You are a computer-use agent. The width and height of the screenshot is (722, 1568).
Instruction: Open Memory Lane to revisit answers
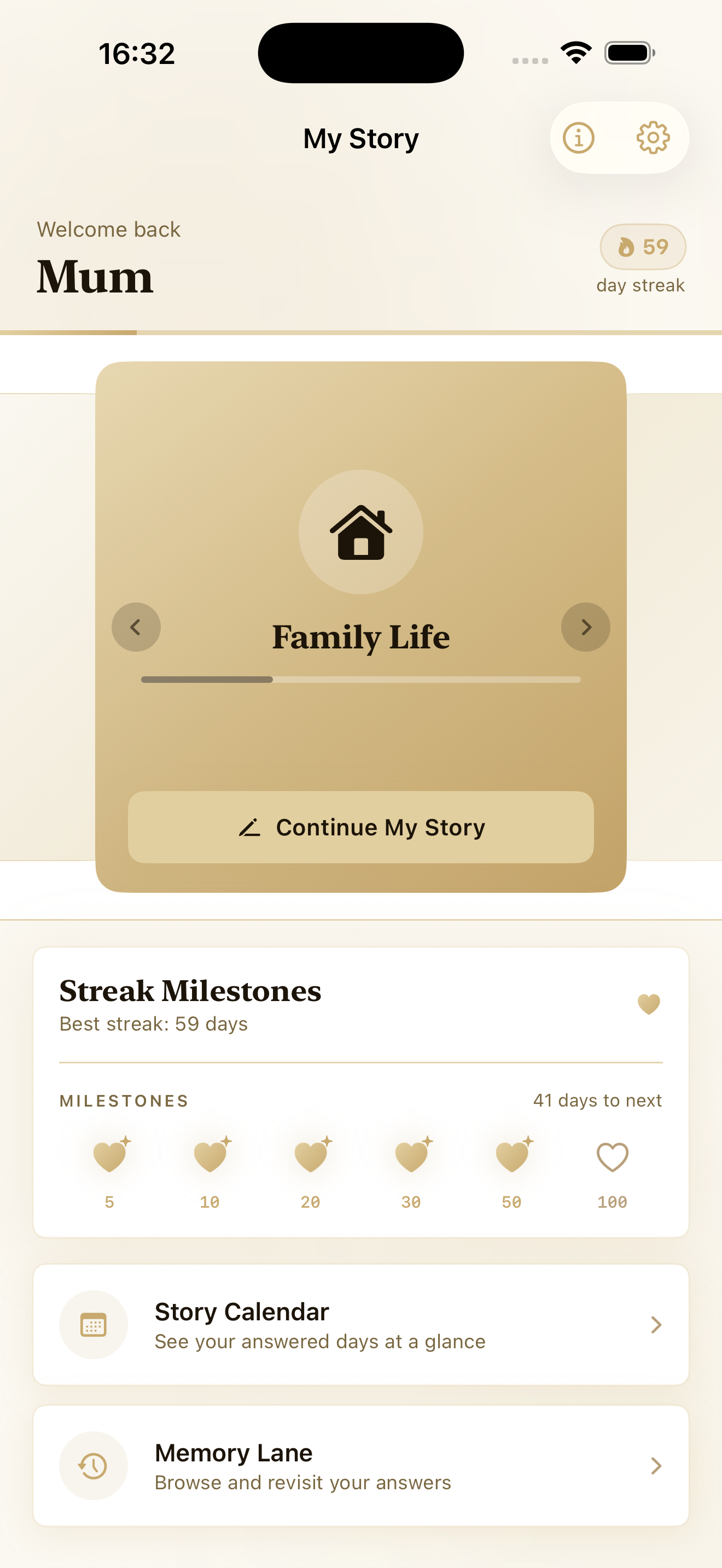coord(360,1466)
